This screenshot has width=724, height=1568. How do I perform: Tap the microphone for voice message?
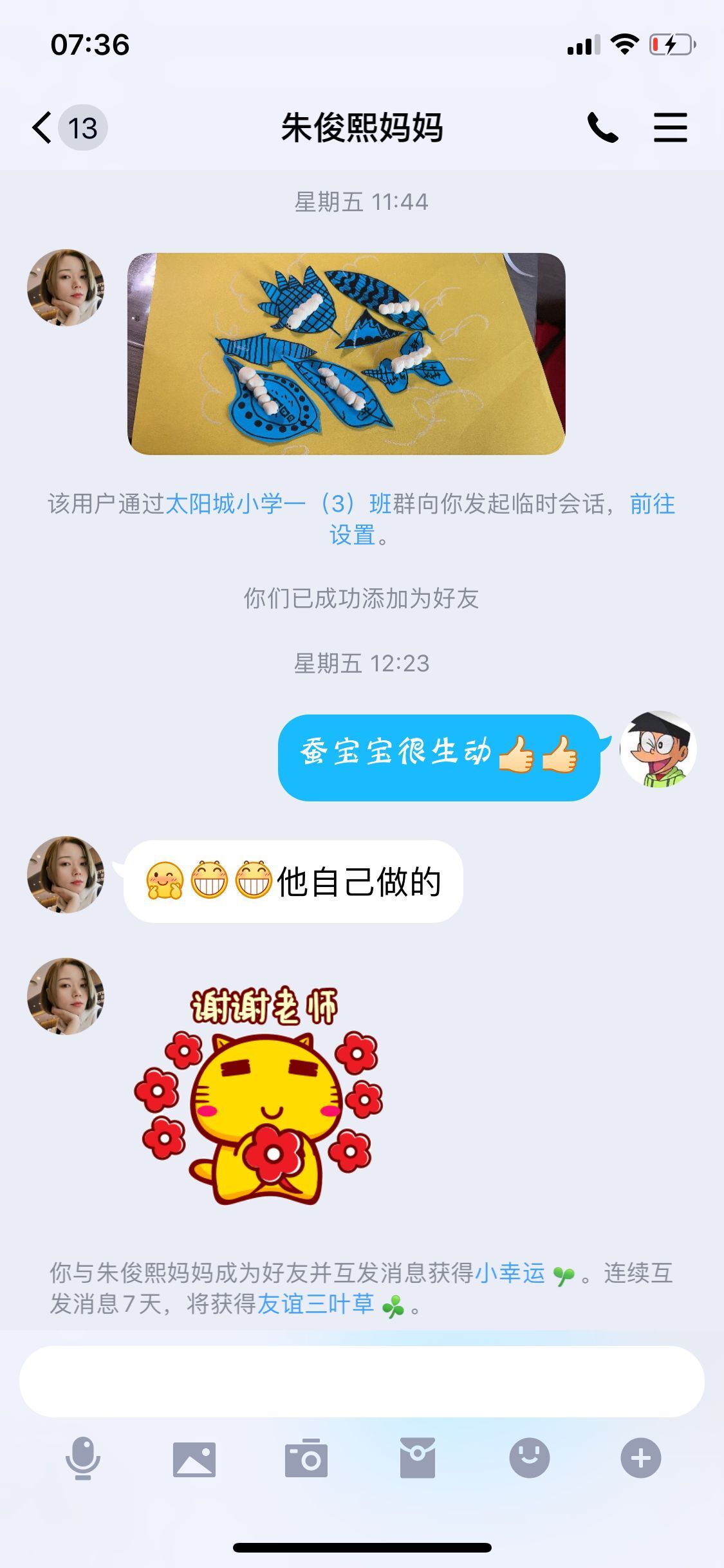pos(83,1459)
